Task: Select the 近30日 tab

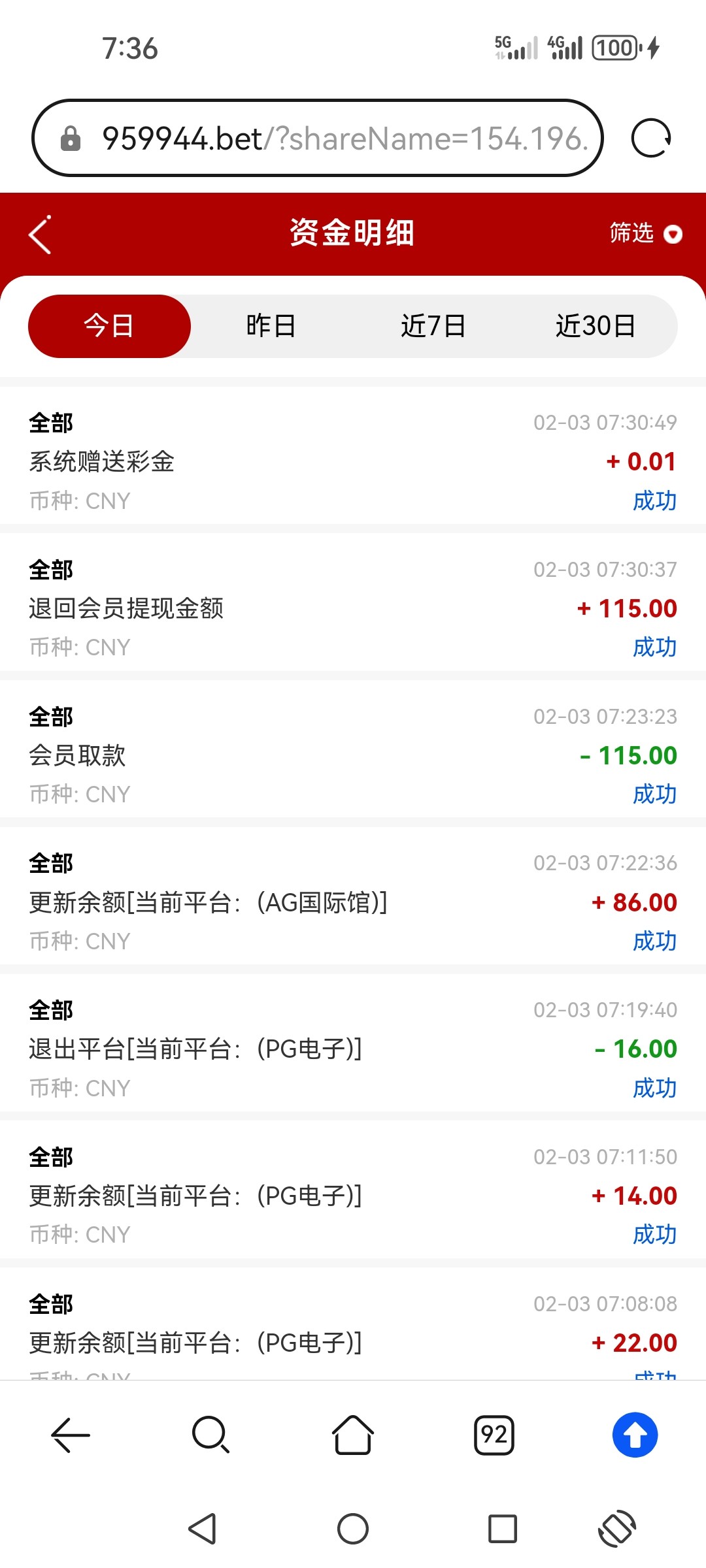Action: pyautogui.click(x=596, y=326)
